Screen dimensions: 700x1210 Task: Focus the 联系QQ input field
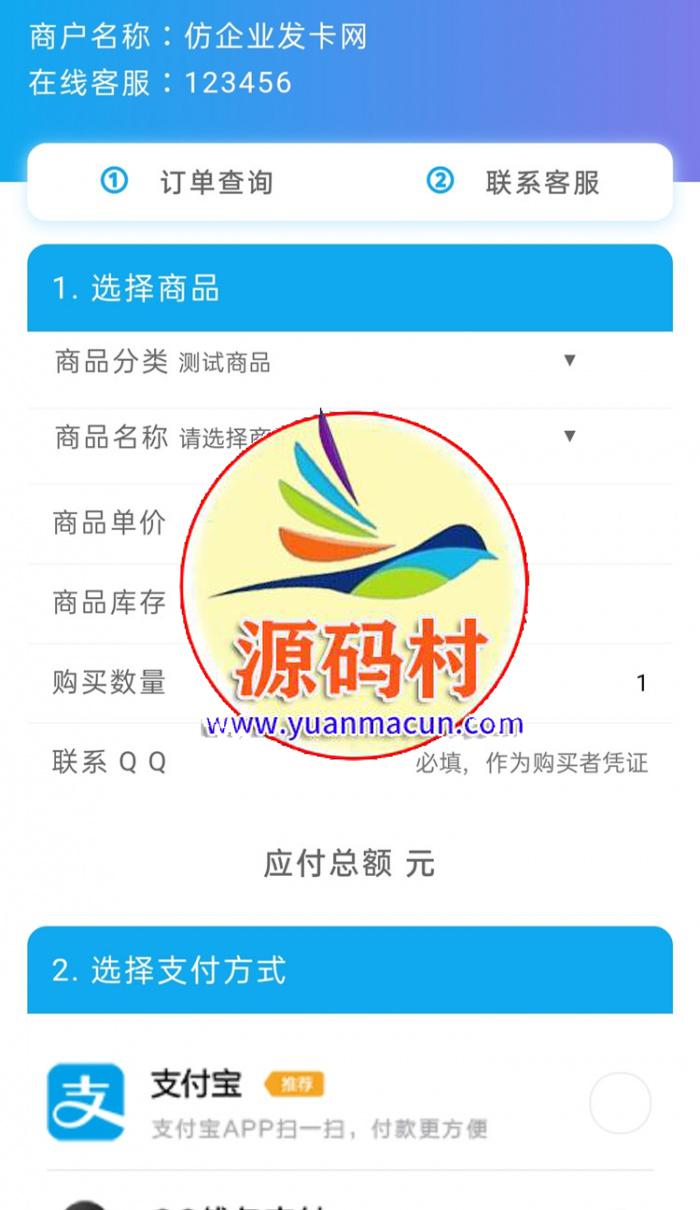tap(531, 764)
